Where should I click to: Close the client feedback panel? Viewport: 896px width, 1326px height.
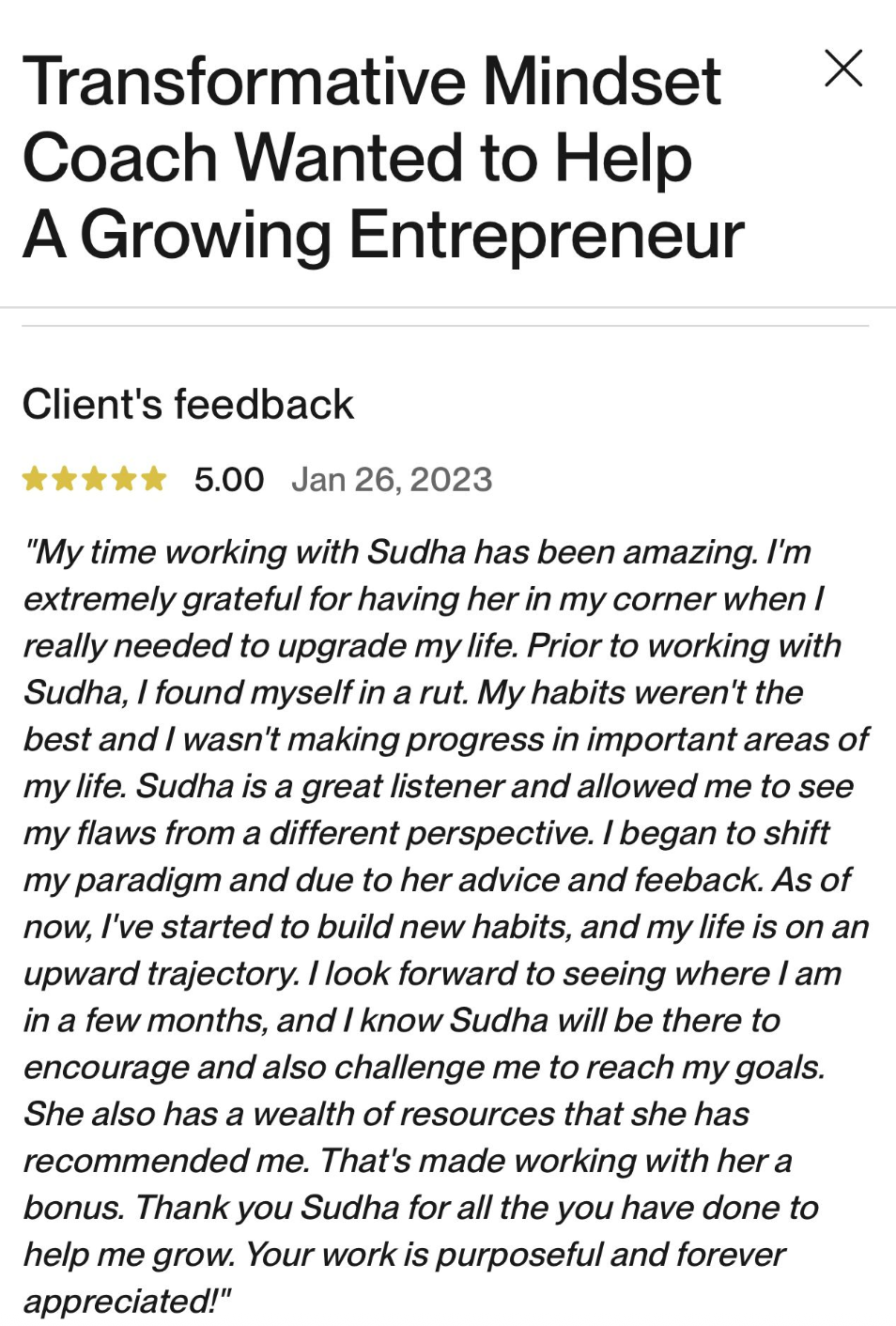842,69
